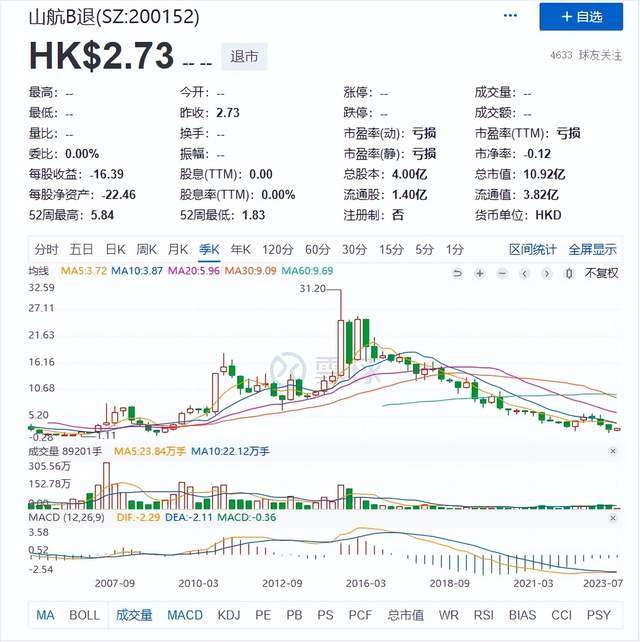Switch indicator to KDJ
This screenshot has width=640, height=642.
[x=229, y=615]
